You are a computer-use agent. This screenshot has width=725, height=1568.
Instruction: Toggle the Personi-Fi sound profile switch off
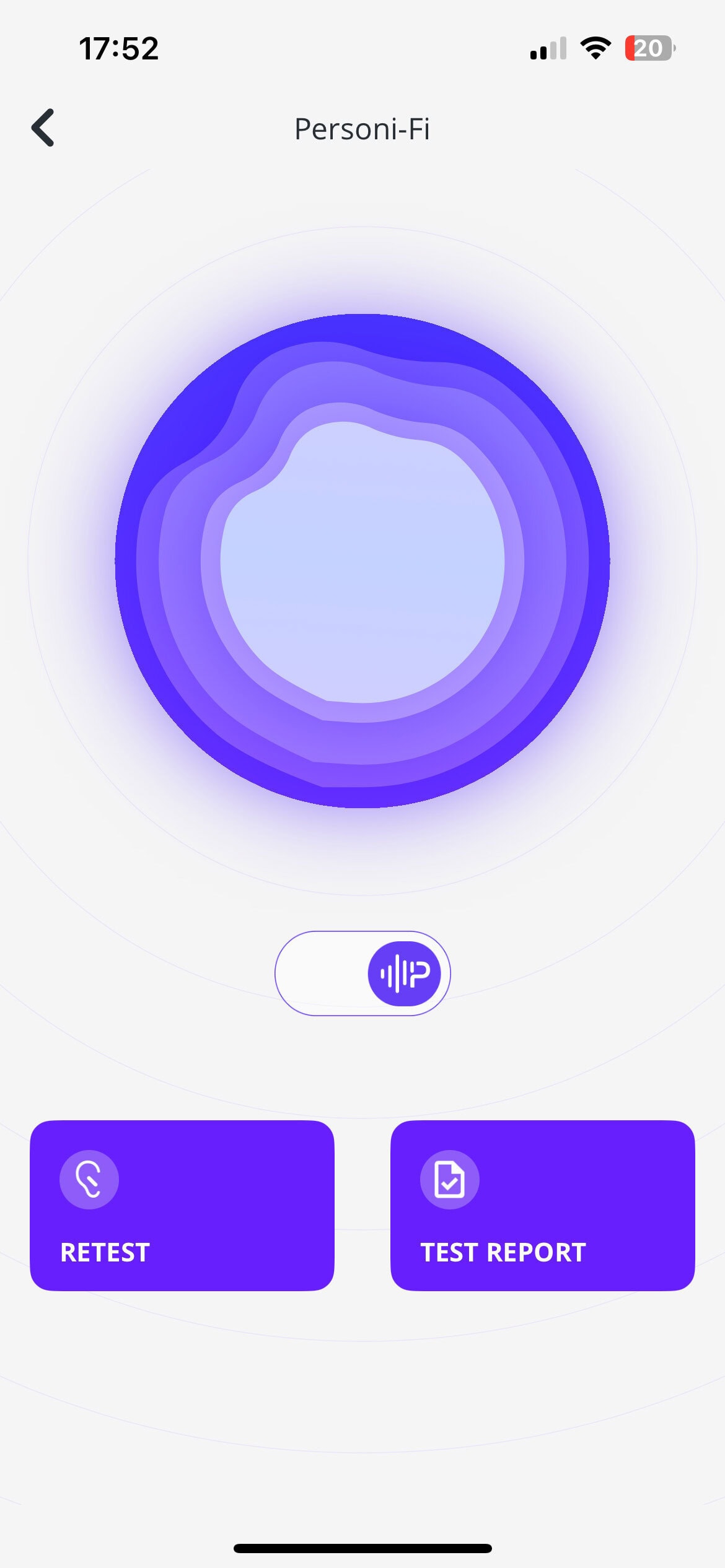(362, 973)
